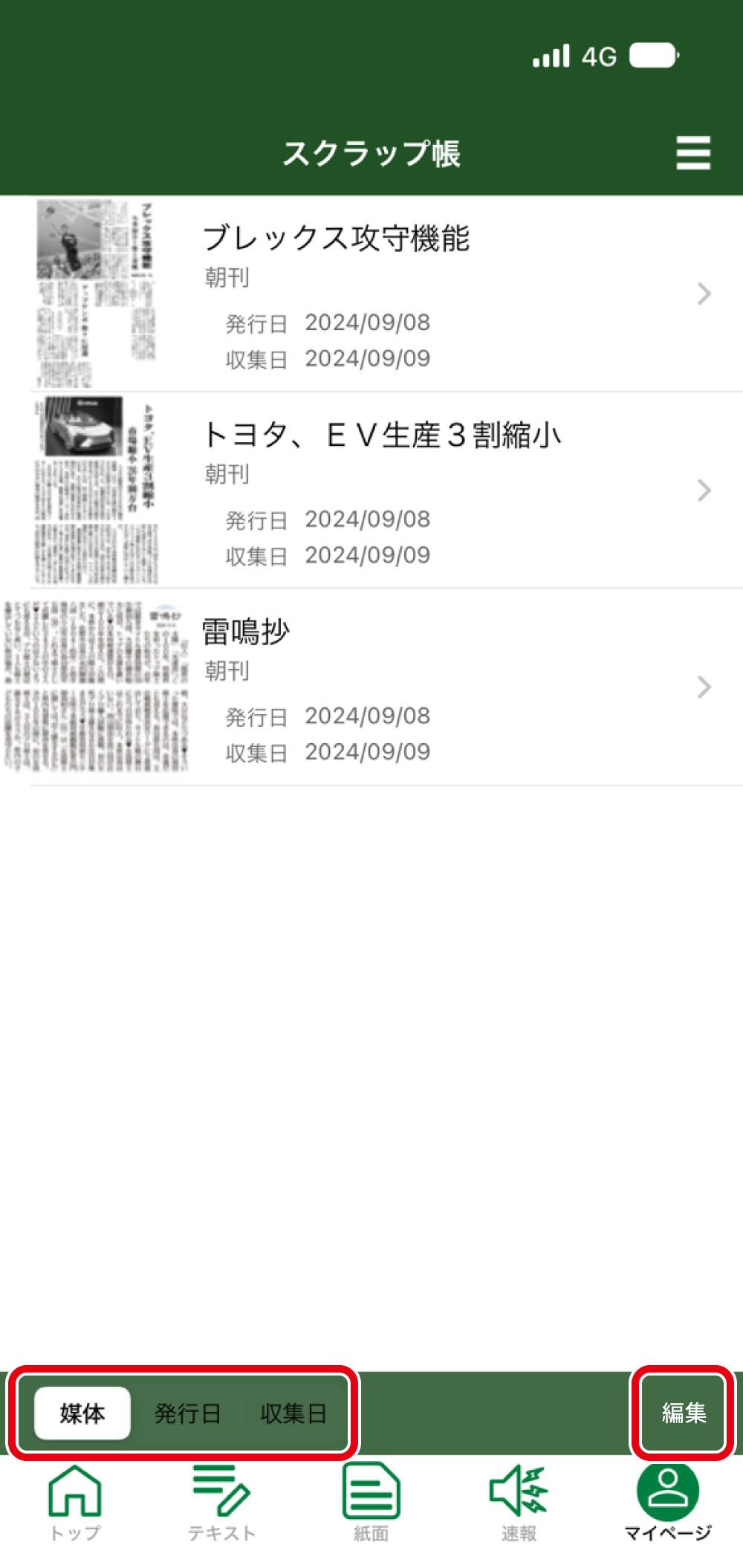
Task: Sort scraps by 収集日
Action: 293,1413
